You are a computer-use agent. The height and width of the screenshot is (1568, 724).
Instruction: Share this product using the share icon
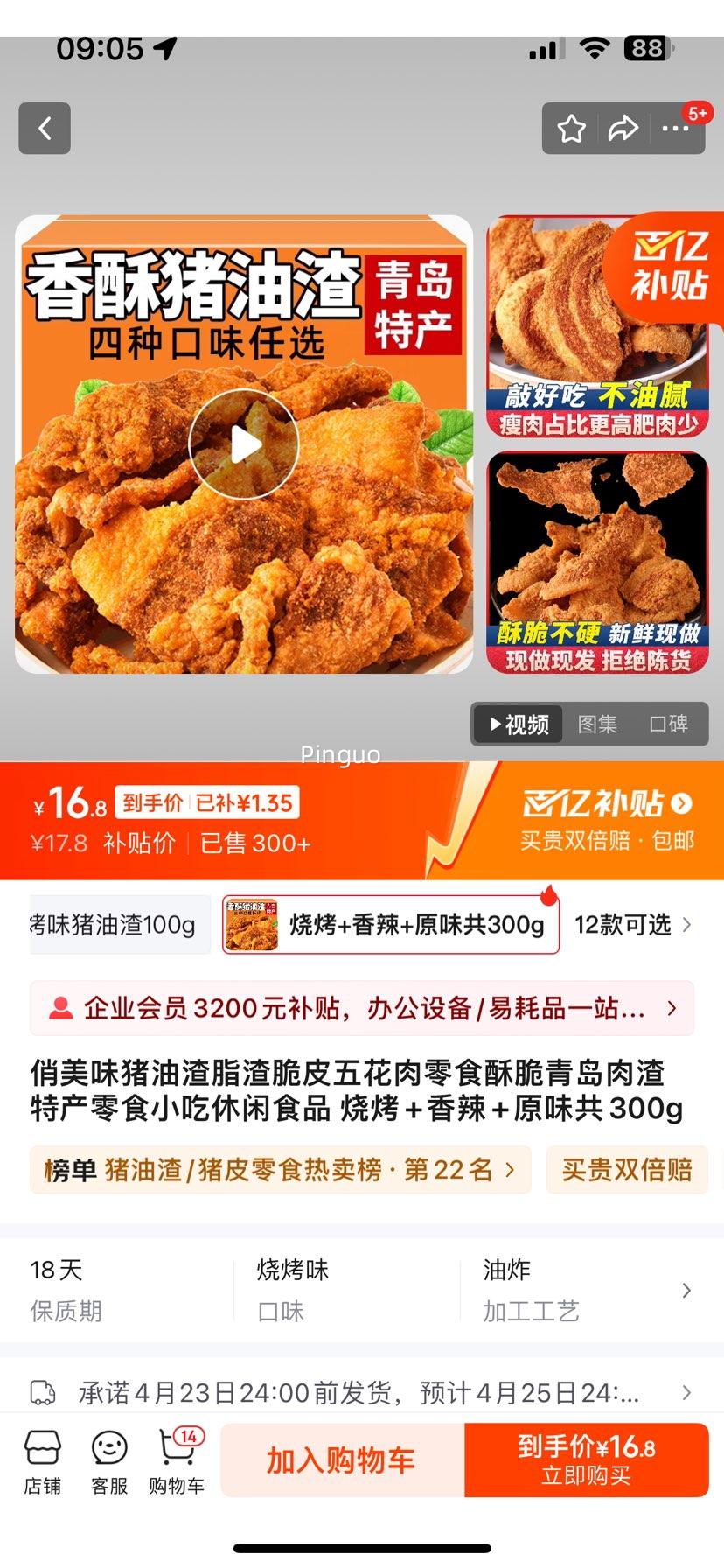click(624, 128)
